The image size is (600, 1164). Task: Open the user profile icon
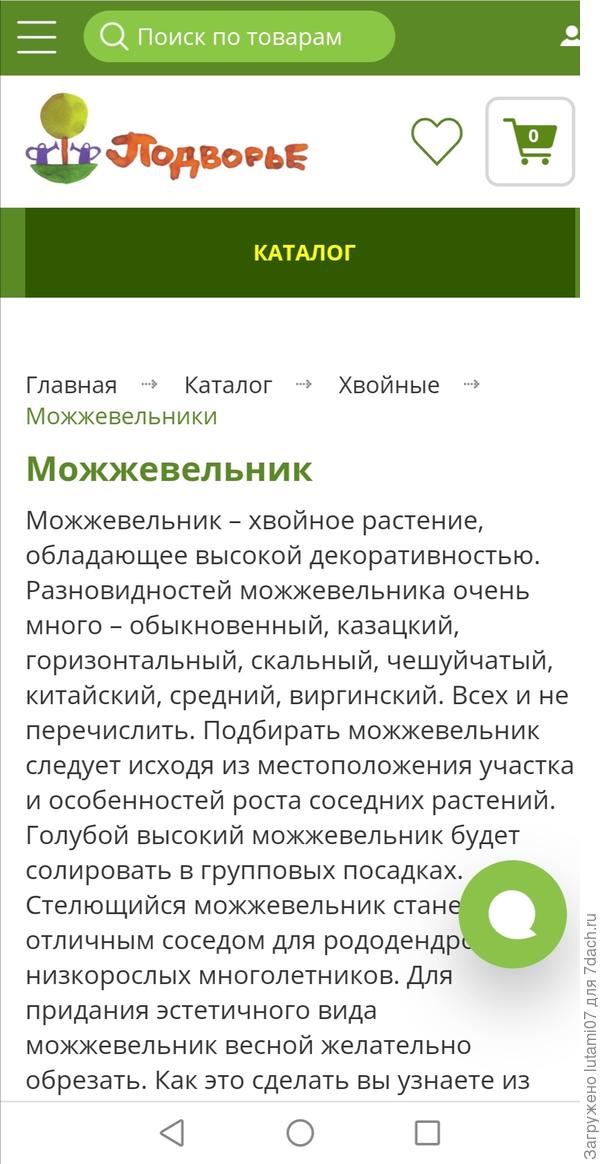tap(570, 37)
